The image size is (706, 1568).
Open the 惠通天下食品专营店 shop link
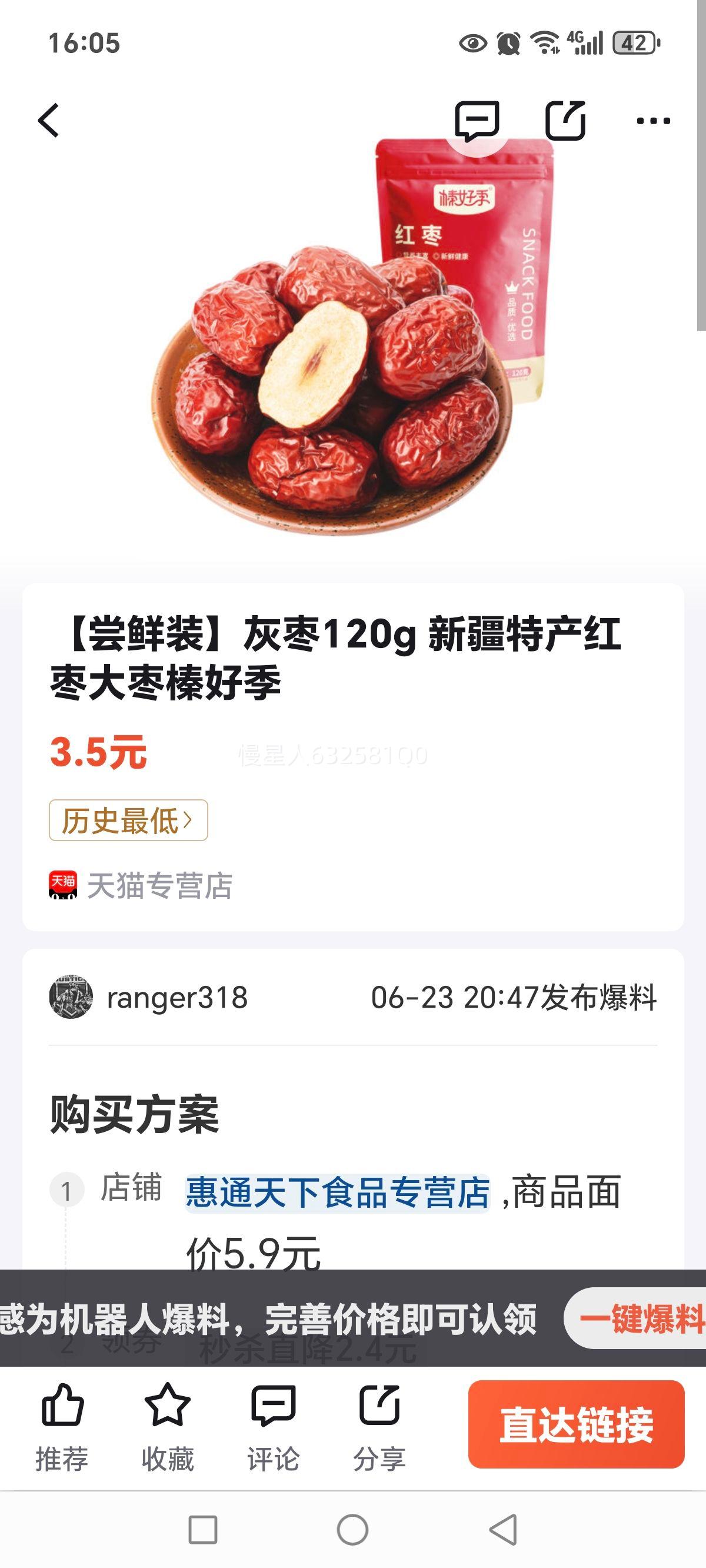pos(337,1192)
